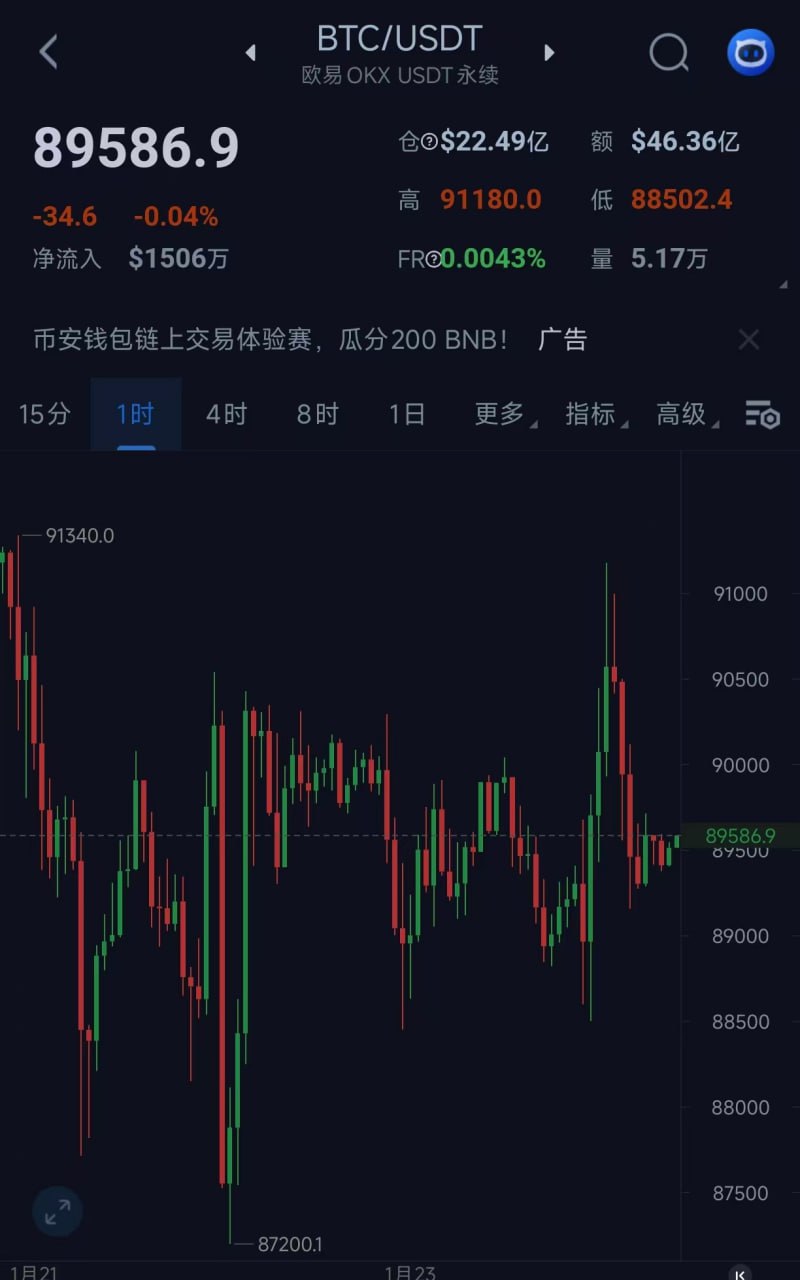
Task: Switch chart to 4时 interval
Action: [x=226, y=414]
